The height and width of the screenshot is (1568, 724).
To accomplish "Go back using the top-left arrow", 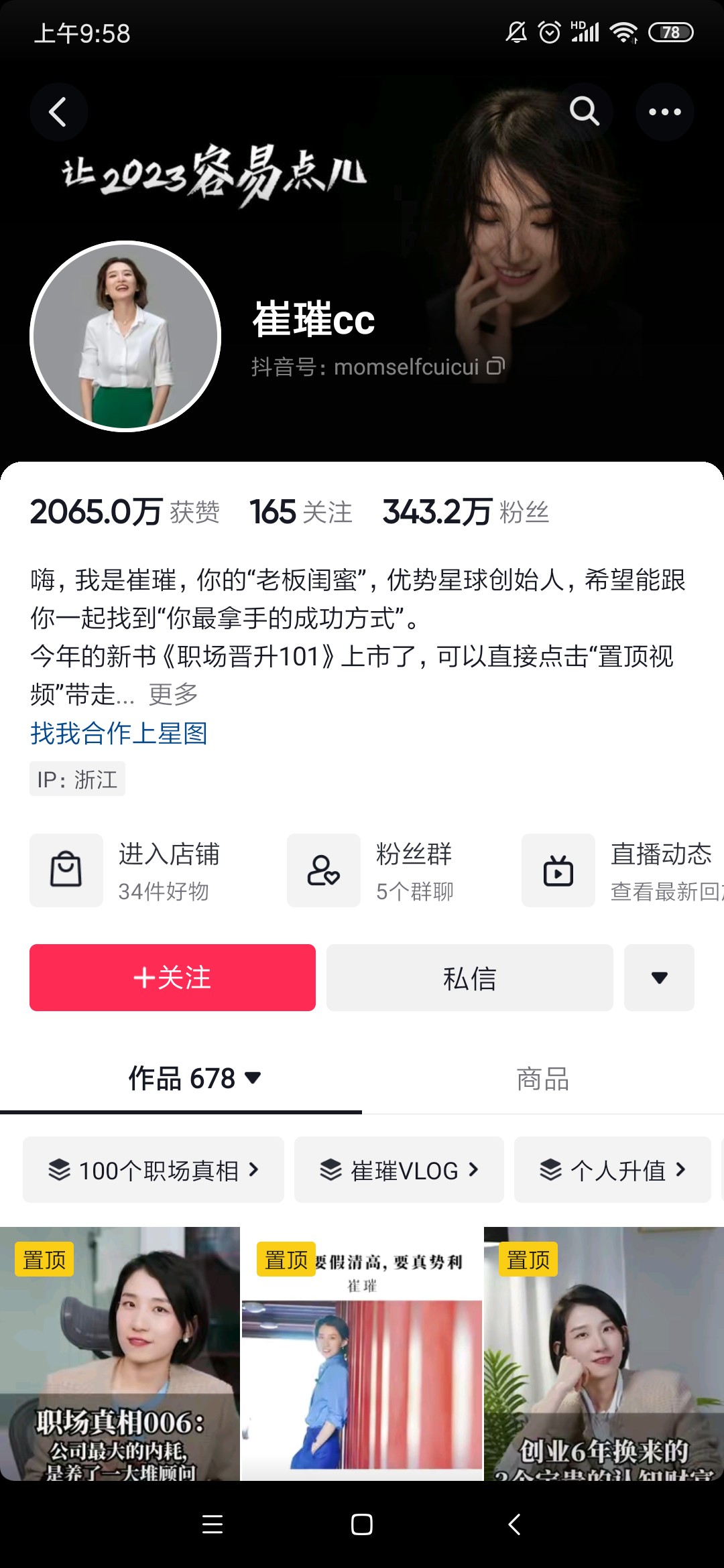I will (x=59, y=112).
